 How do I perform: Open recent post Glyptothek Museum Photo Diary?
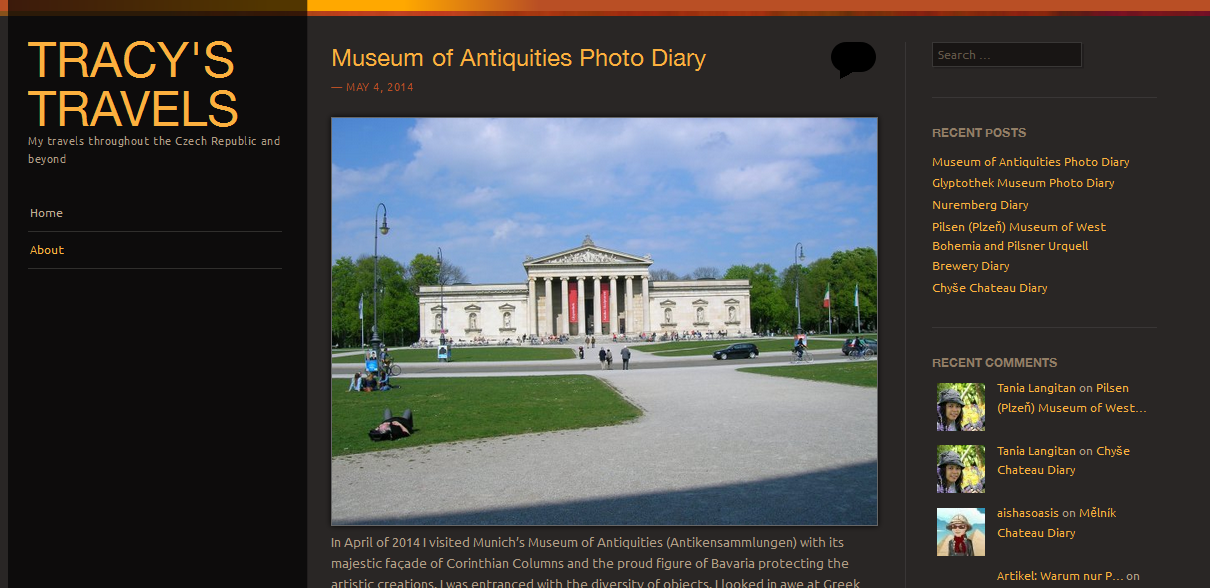(x=1022, y=183)
